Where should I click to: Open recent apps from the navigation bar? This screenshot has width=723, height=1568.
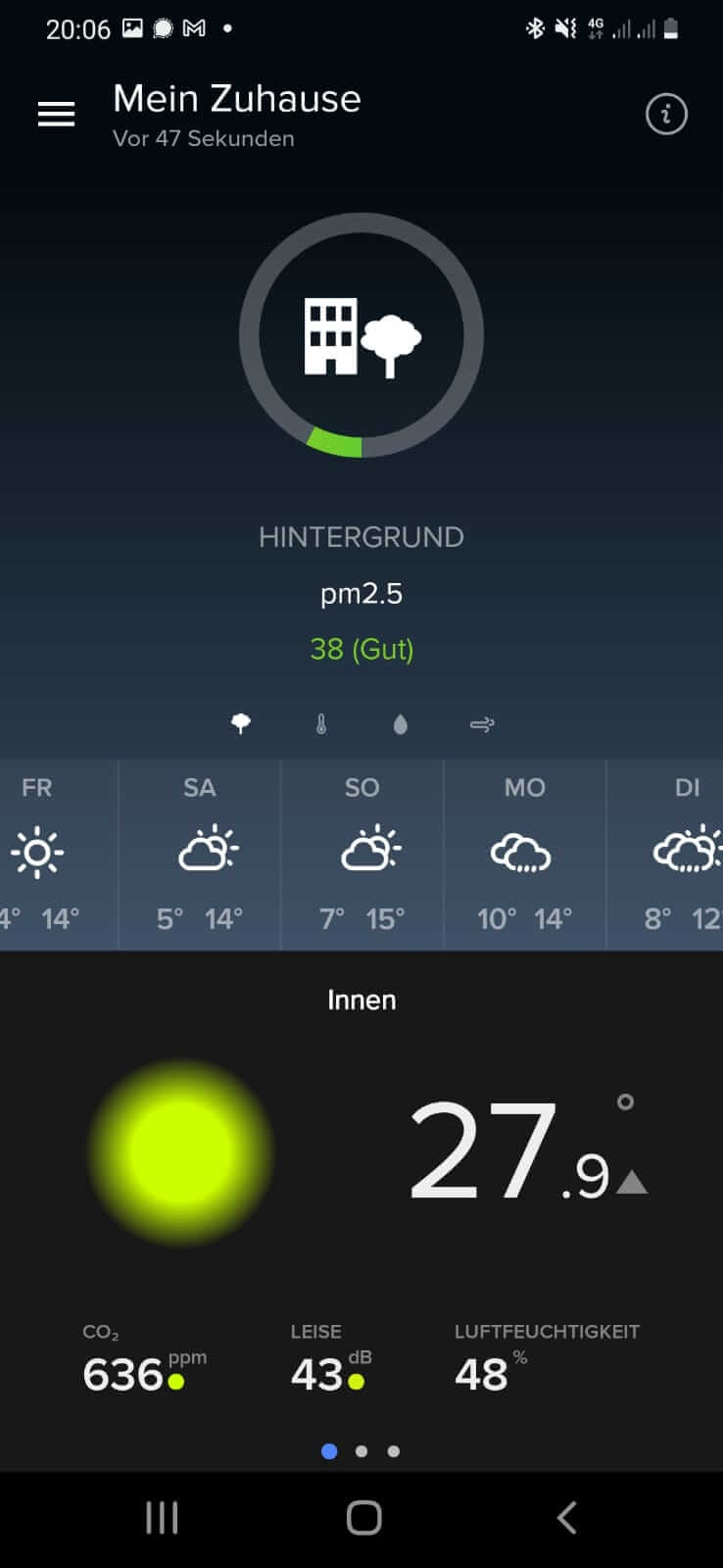[162, 1517]
